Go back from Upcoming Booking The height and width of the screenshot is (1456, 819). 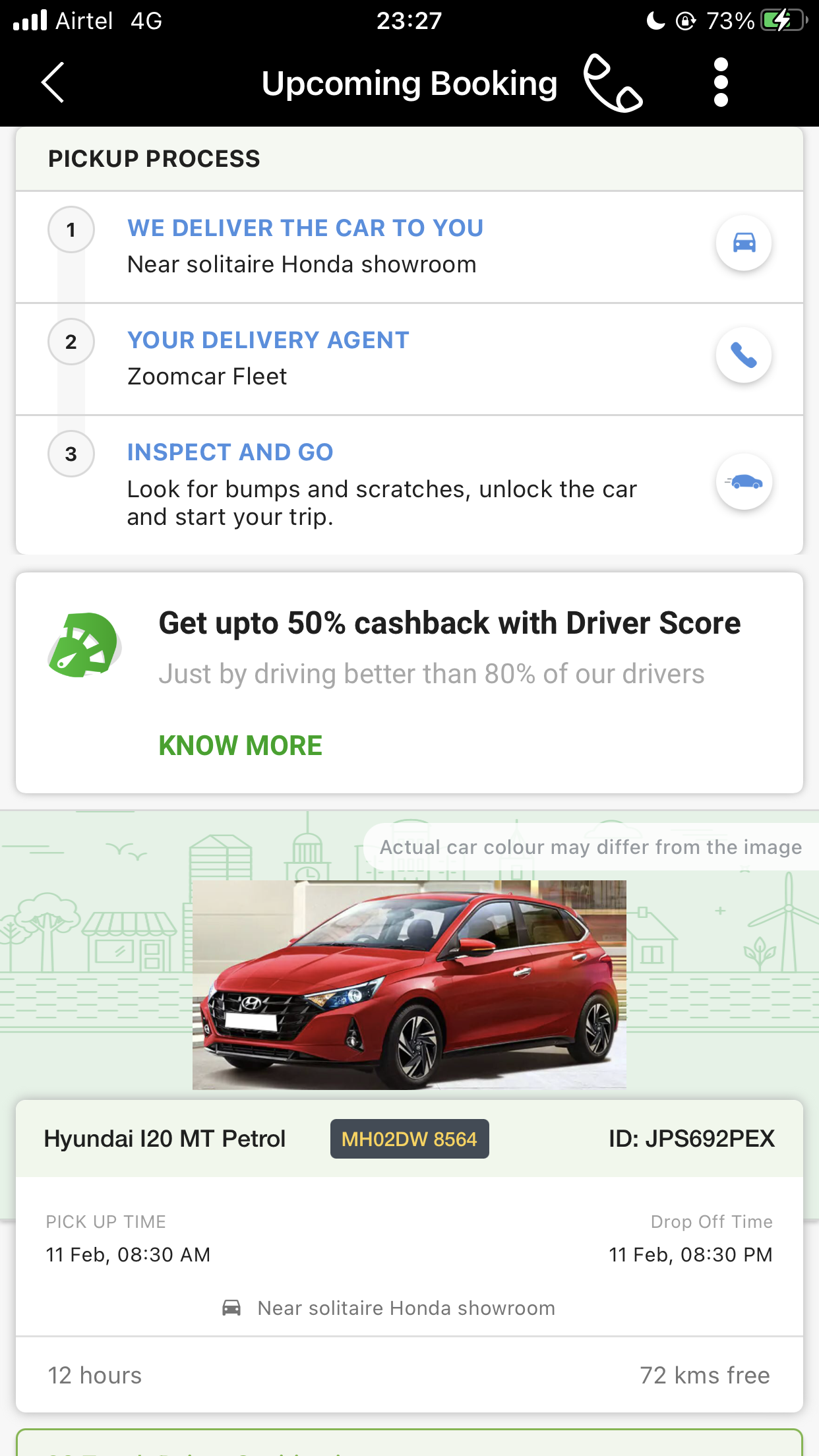click(x=53, y=83)
